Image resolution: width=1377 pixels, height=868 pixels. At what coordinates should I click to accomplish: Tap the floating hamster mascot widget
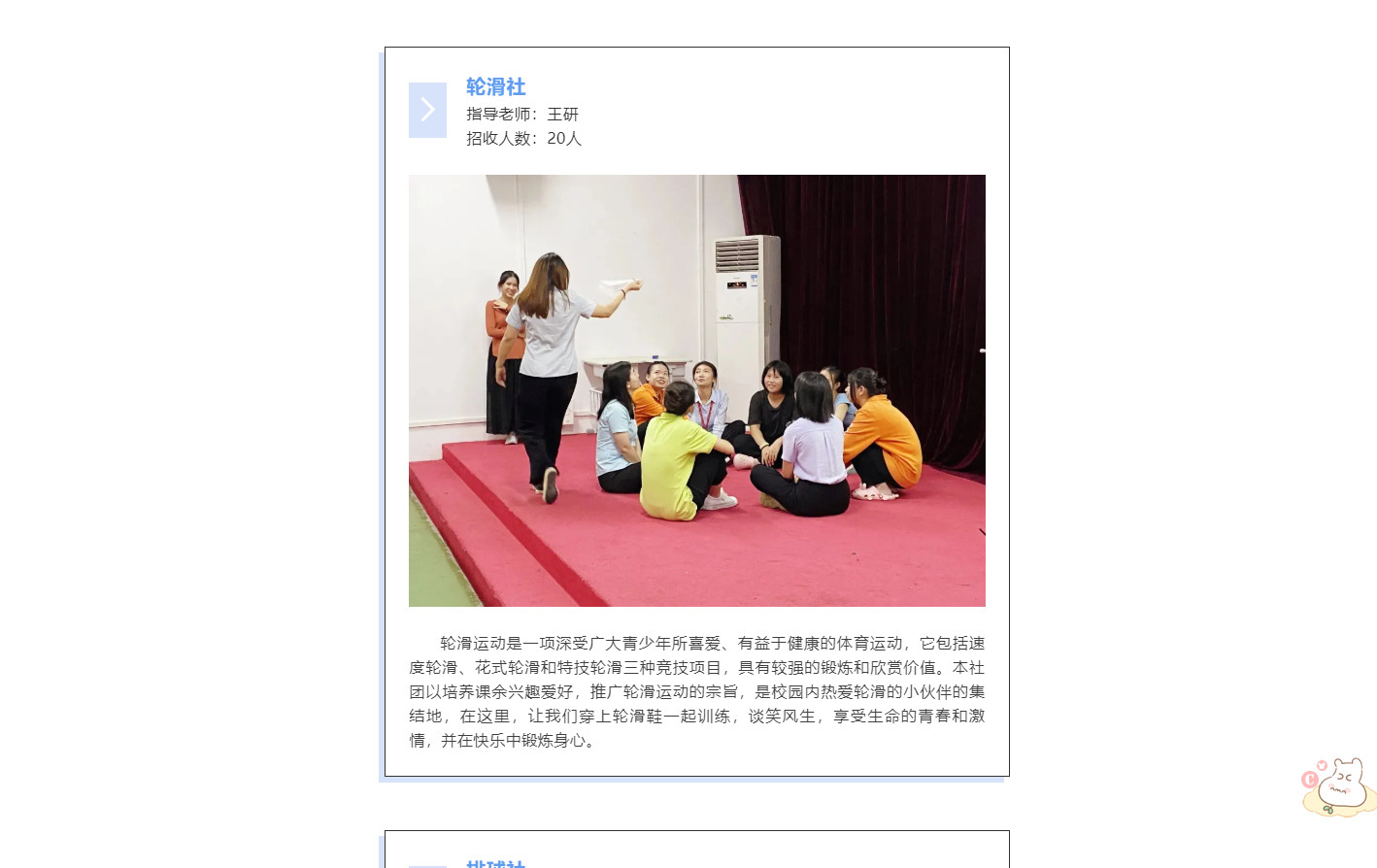click(x=1344, y=790)
